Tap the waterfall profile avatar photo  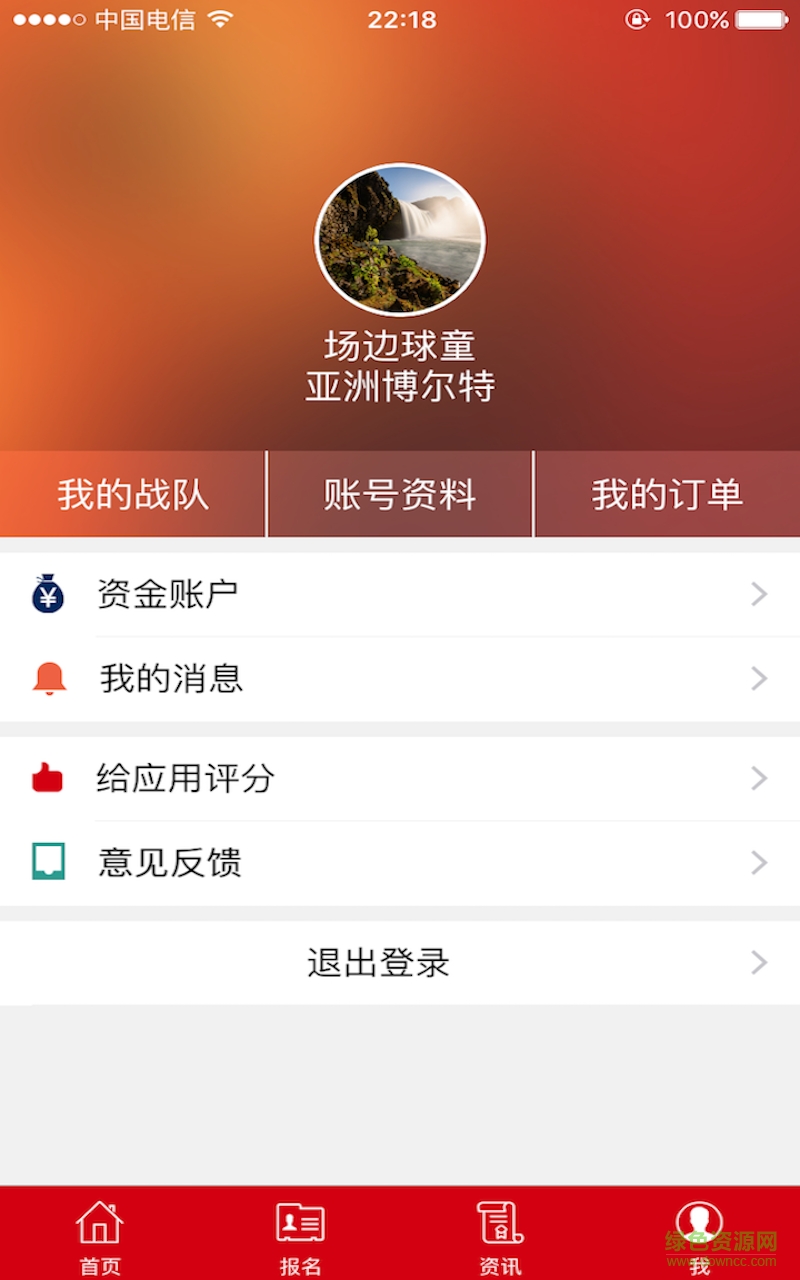point(400,239)
